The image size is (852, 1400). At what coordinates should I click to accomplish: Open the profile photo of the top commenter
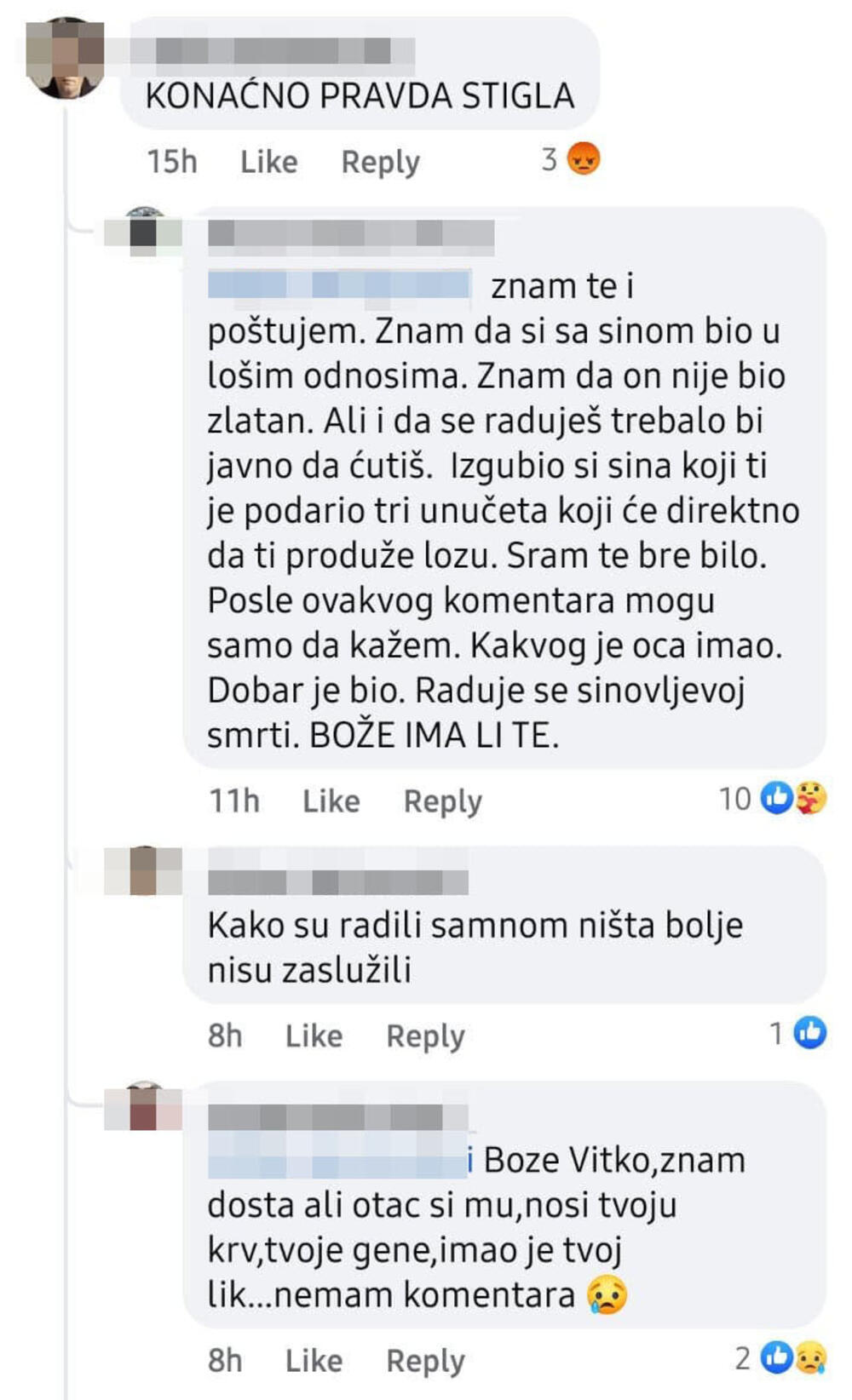pyautogui.click(x=65, y=57)
